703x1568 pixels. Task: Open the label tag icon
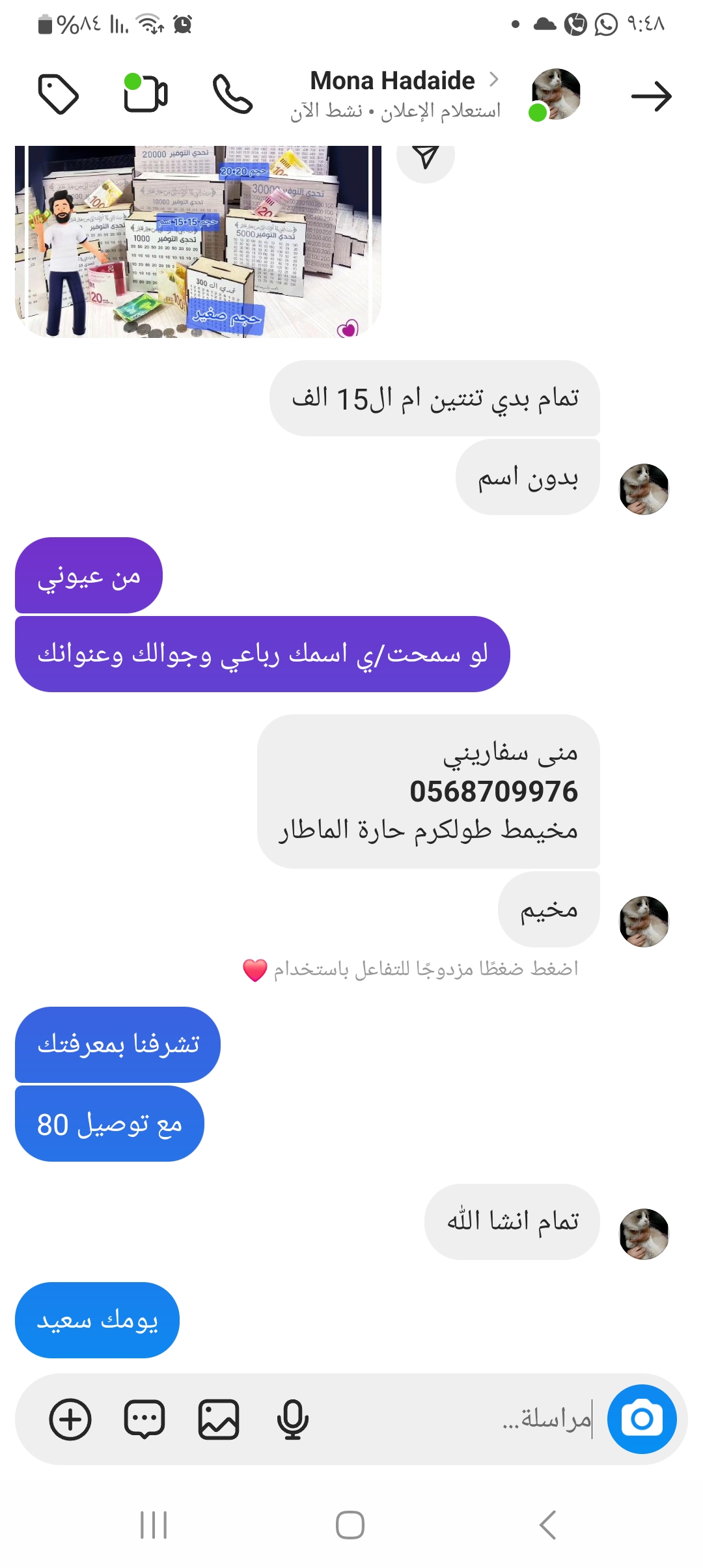59,95
